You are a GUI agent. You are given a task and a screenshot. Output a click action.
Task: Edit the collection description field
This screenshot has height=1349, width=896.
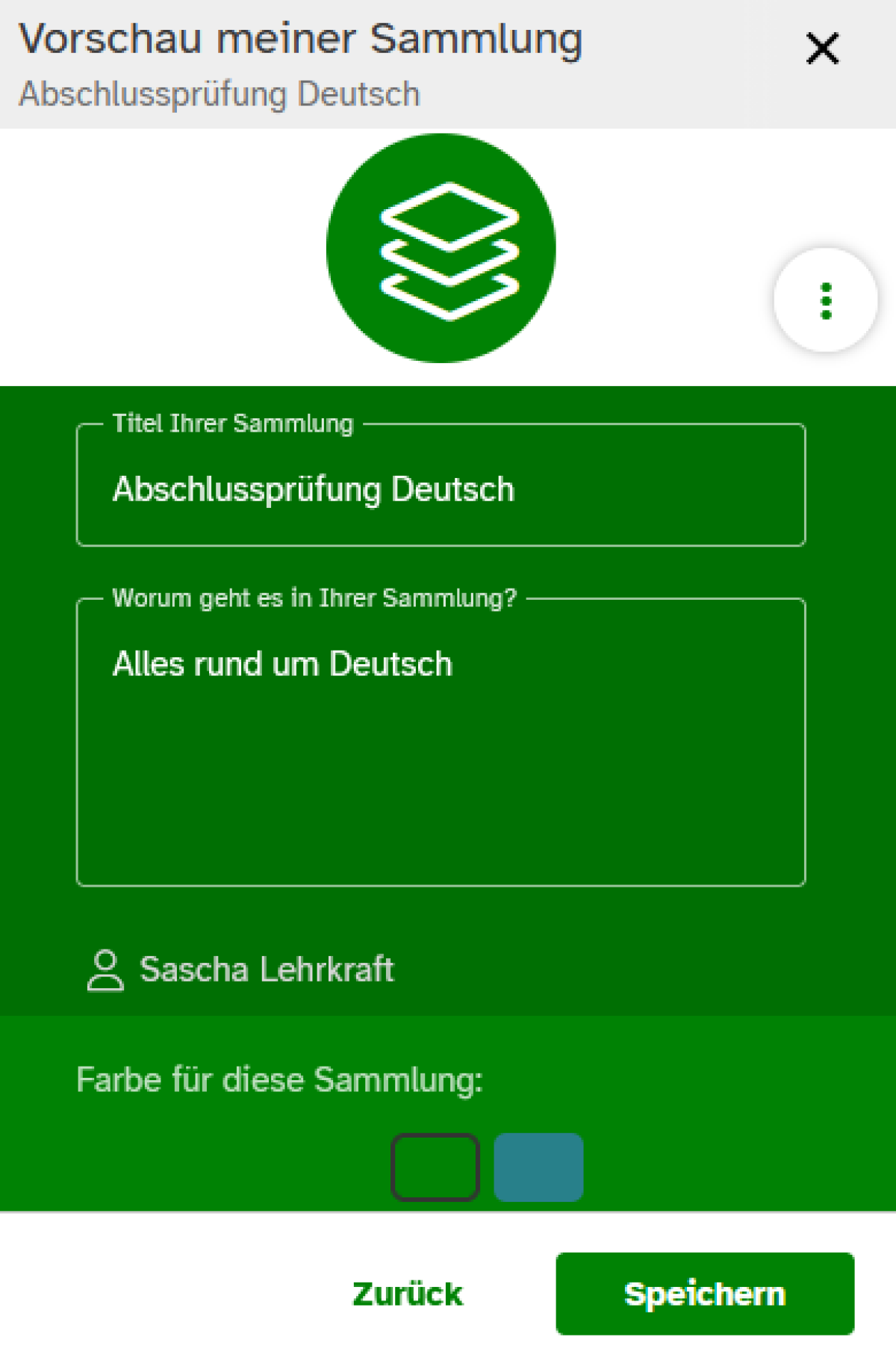[441, 742]
